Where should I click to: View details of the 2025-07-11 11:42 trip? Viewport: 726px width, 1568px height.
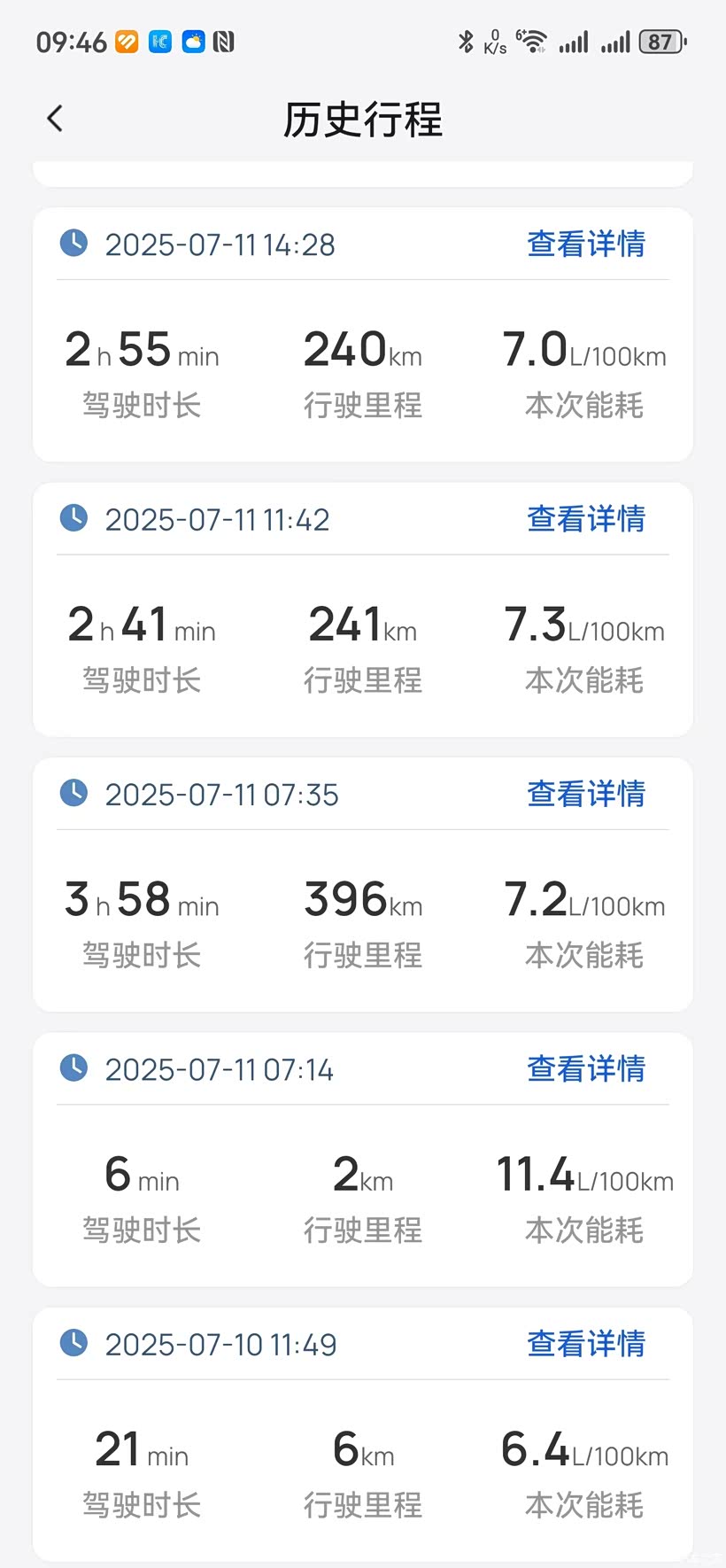pyautogui.click(x=586, y=518)
